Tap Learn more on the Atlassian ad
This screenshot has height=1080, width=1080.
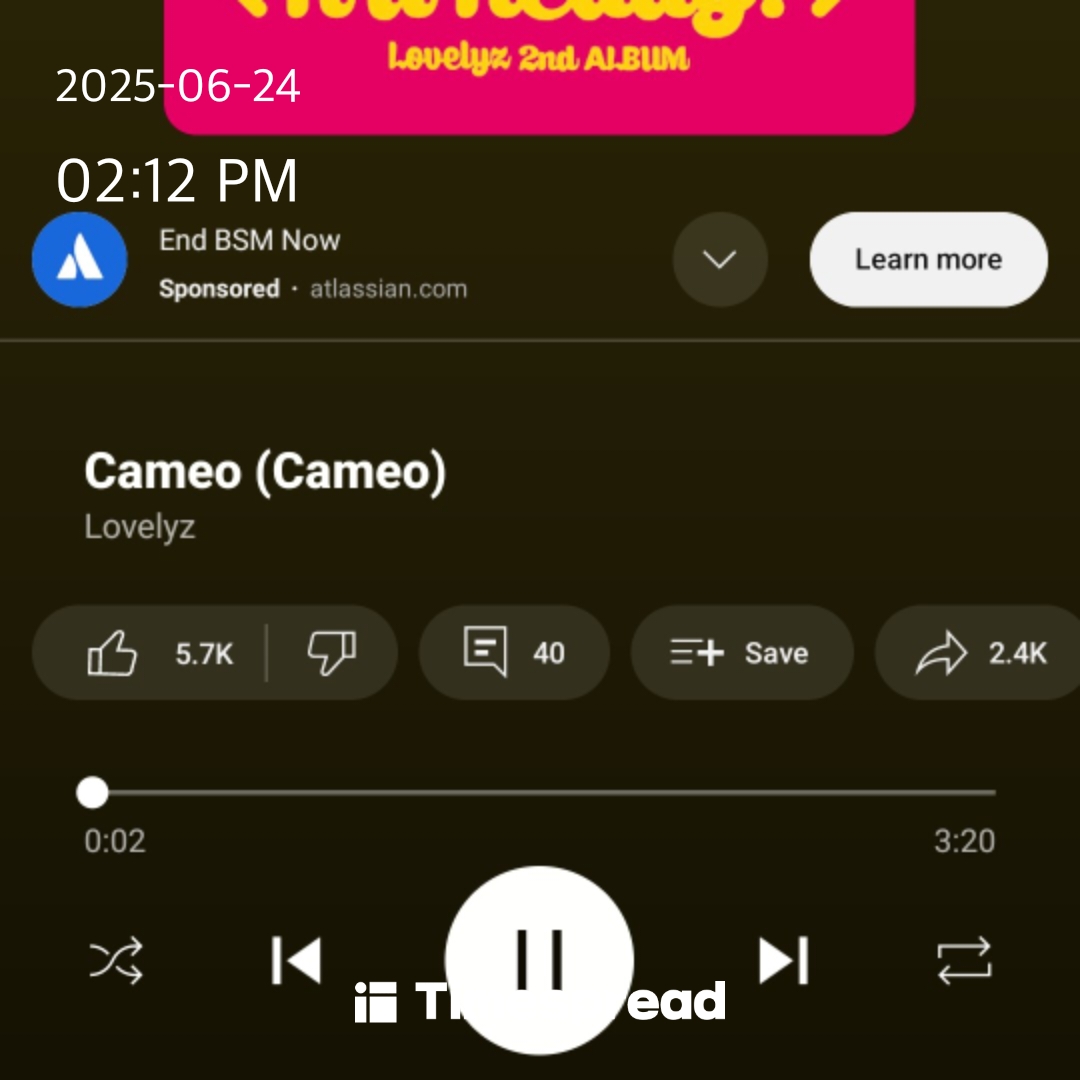point(928,259)
